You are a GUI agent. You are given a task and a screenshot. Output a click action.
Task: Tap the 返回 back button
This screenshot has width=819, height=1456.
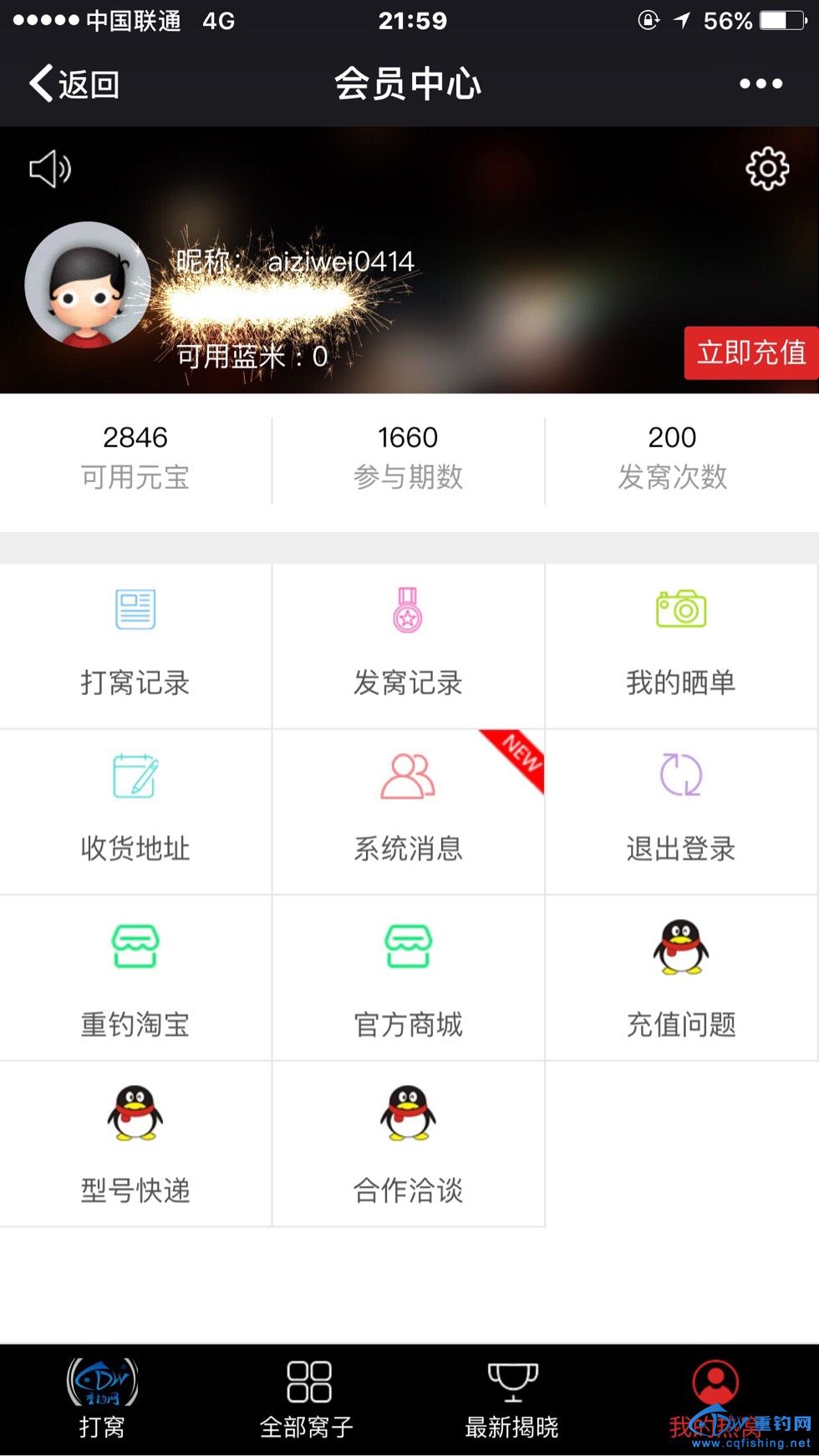coord(74,84)
